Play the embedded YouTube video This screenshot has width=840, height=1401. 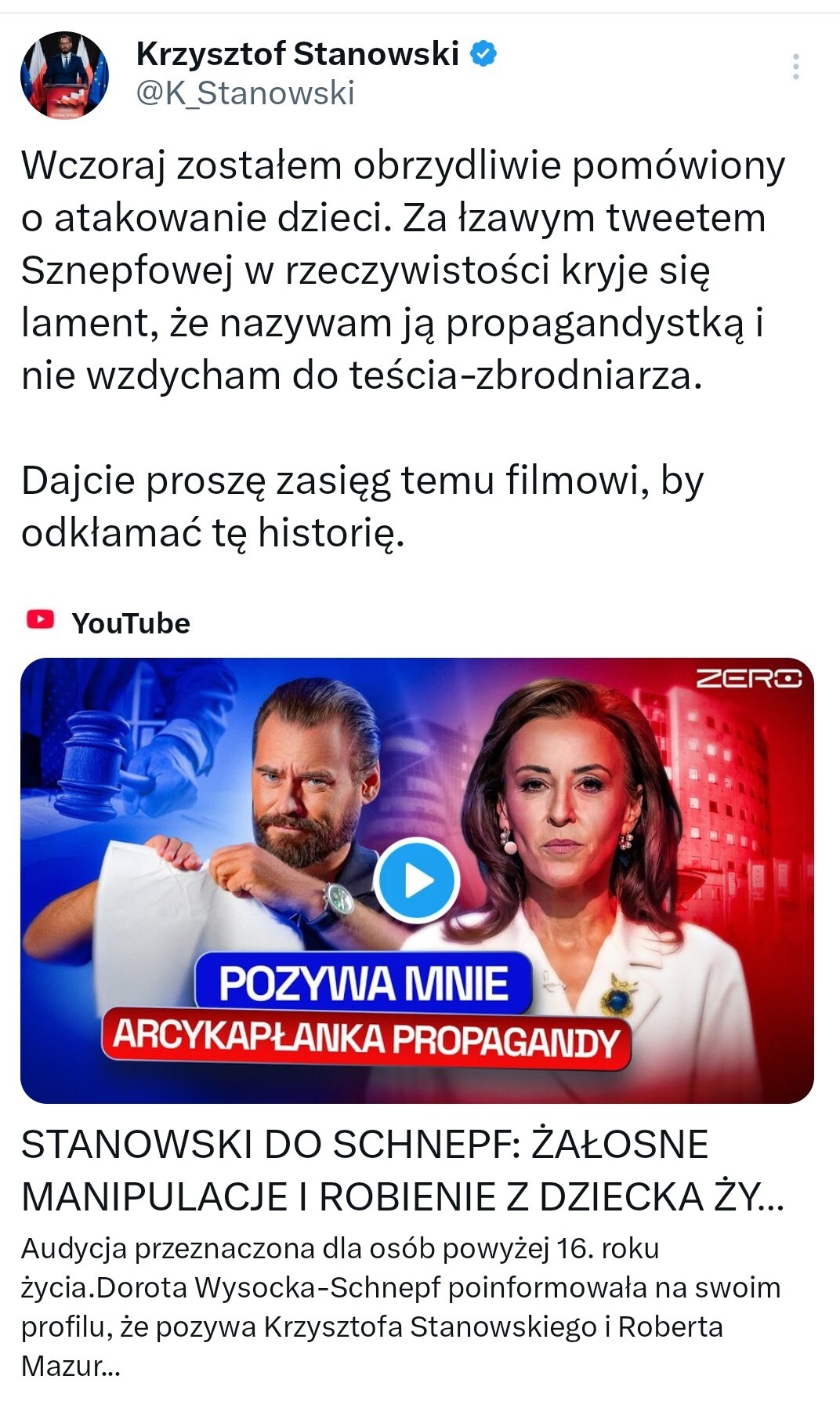click(x=416, y=880)
